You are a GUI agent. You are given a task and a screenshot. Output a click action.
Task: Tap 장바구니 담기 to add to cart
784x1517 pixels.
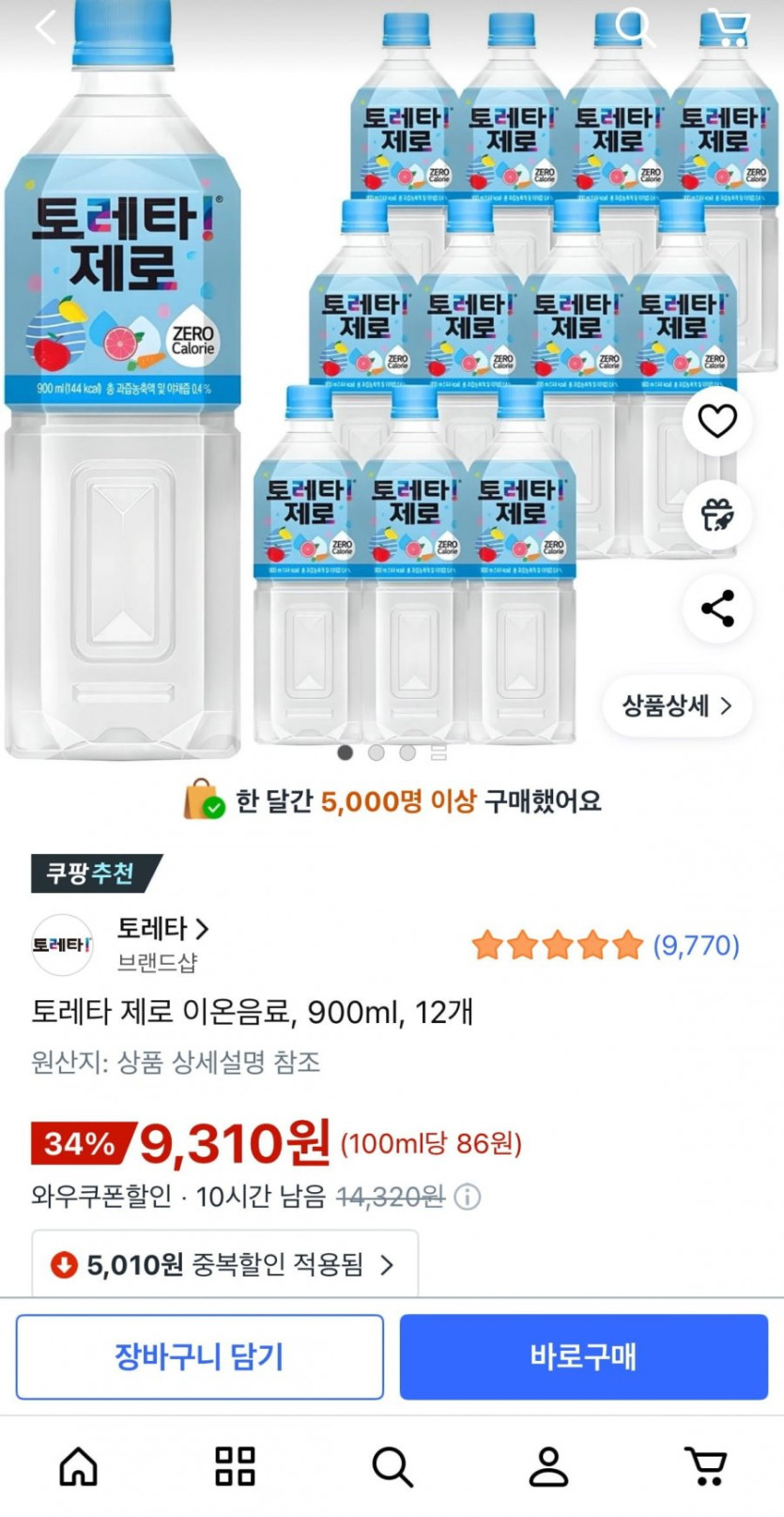click(x=199, y=1356)
